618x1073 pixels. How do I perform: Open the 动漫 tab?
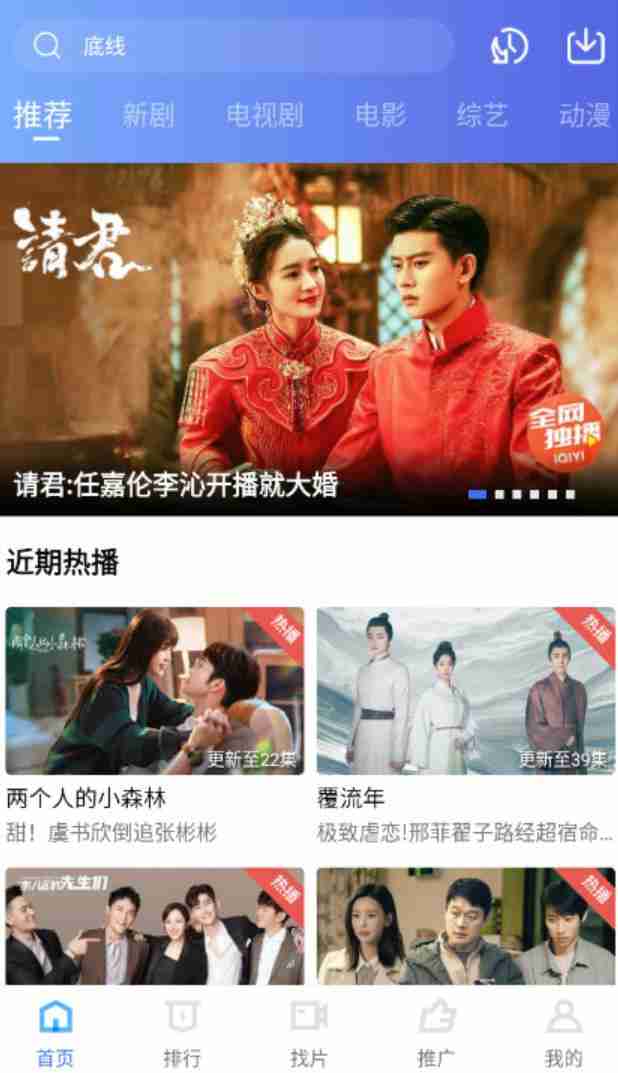pyautogui.click(x=584, y=115)
